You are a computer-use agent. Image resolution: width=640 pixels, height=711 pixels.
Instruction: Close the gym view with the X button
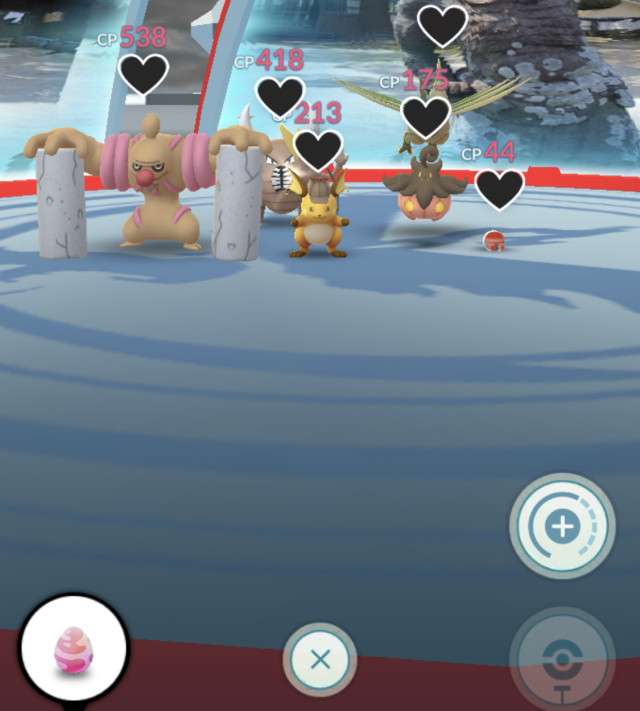pos(320,660)
